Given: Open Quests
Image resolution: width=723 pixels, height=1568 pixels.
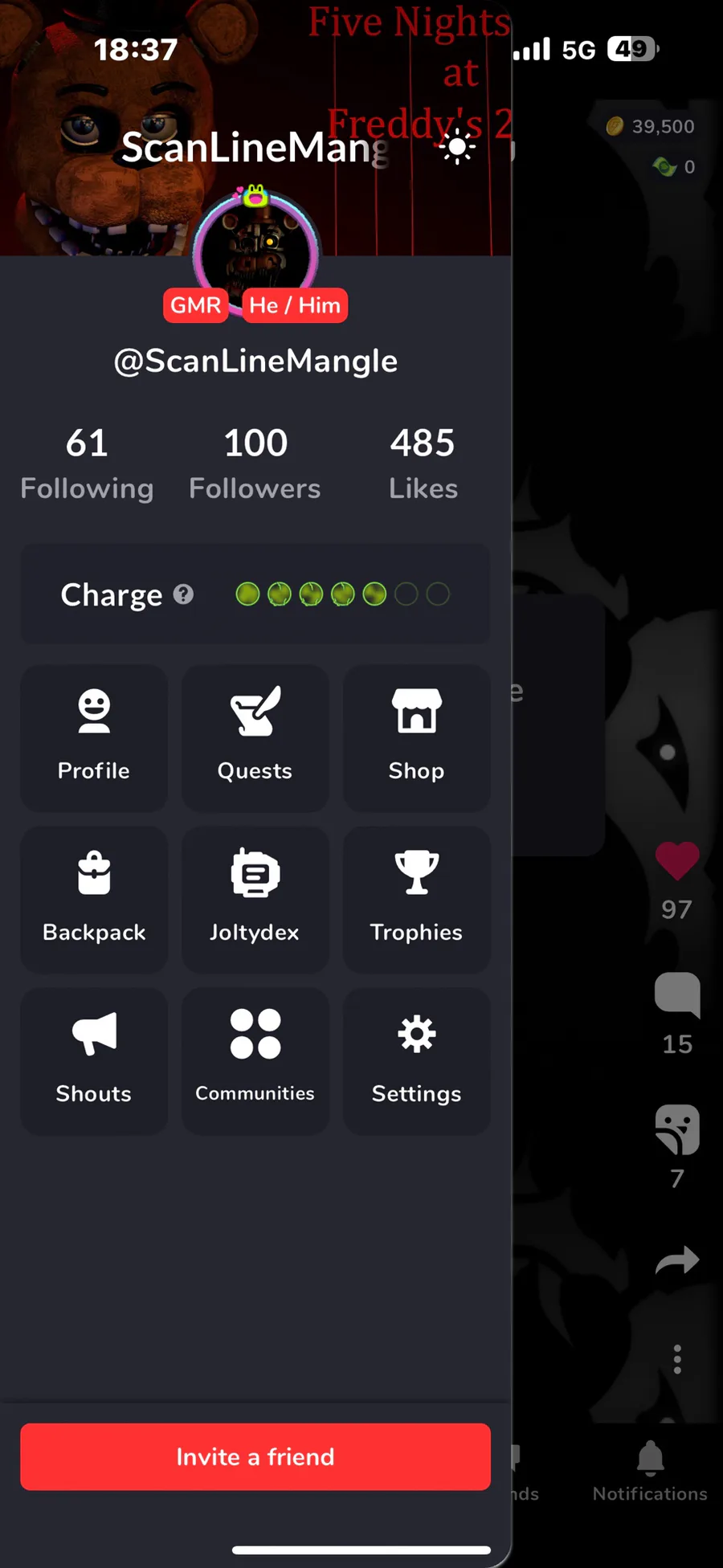Looking at the screenshot, I should click(x=255, y=738).
